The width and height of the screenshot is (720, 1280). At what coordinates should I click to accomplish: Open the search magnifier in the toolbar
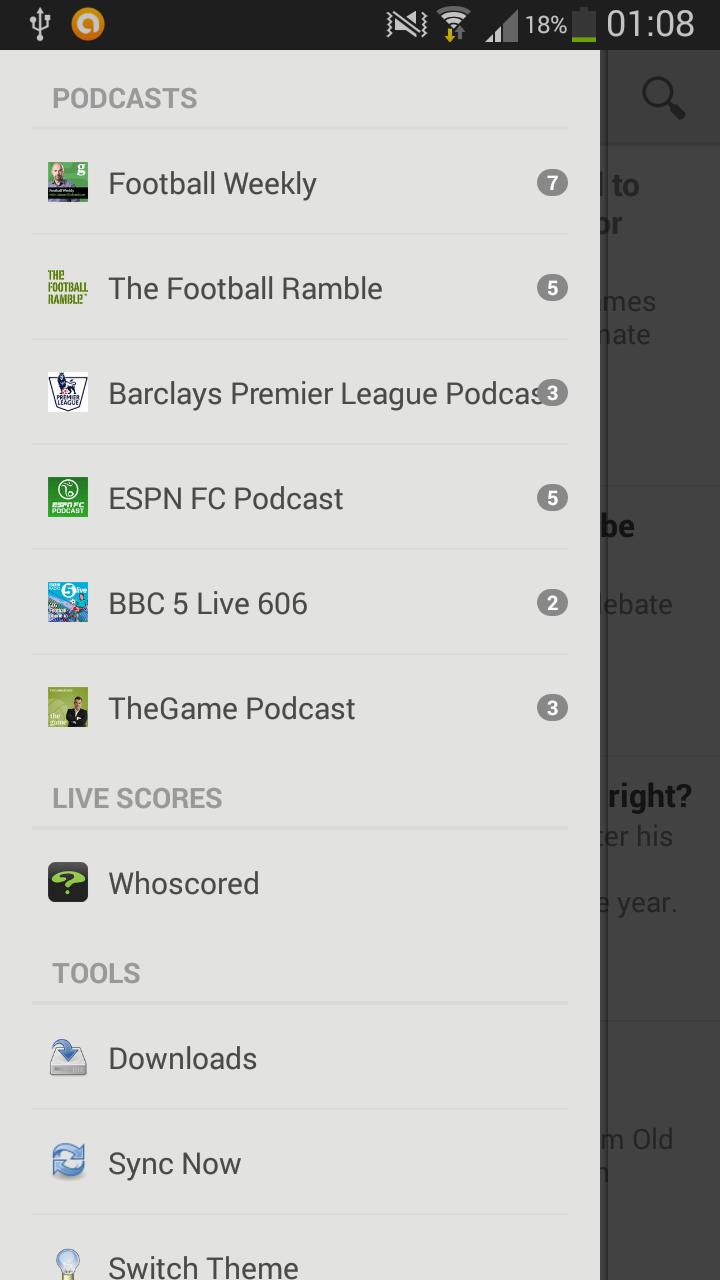pyautogui.click(x=663, y=98)
